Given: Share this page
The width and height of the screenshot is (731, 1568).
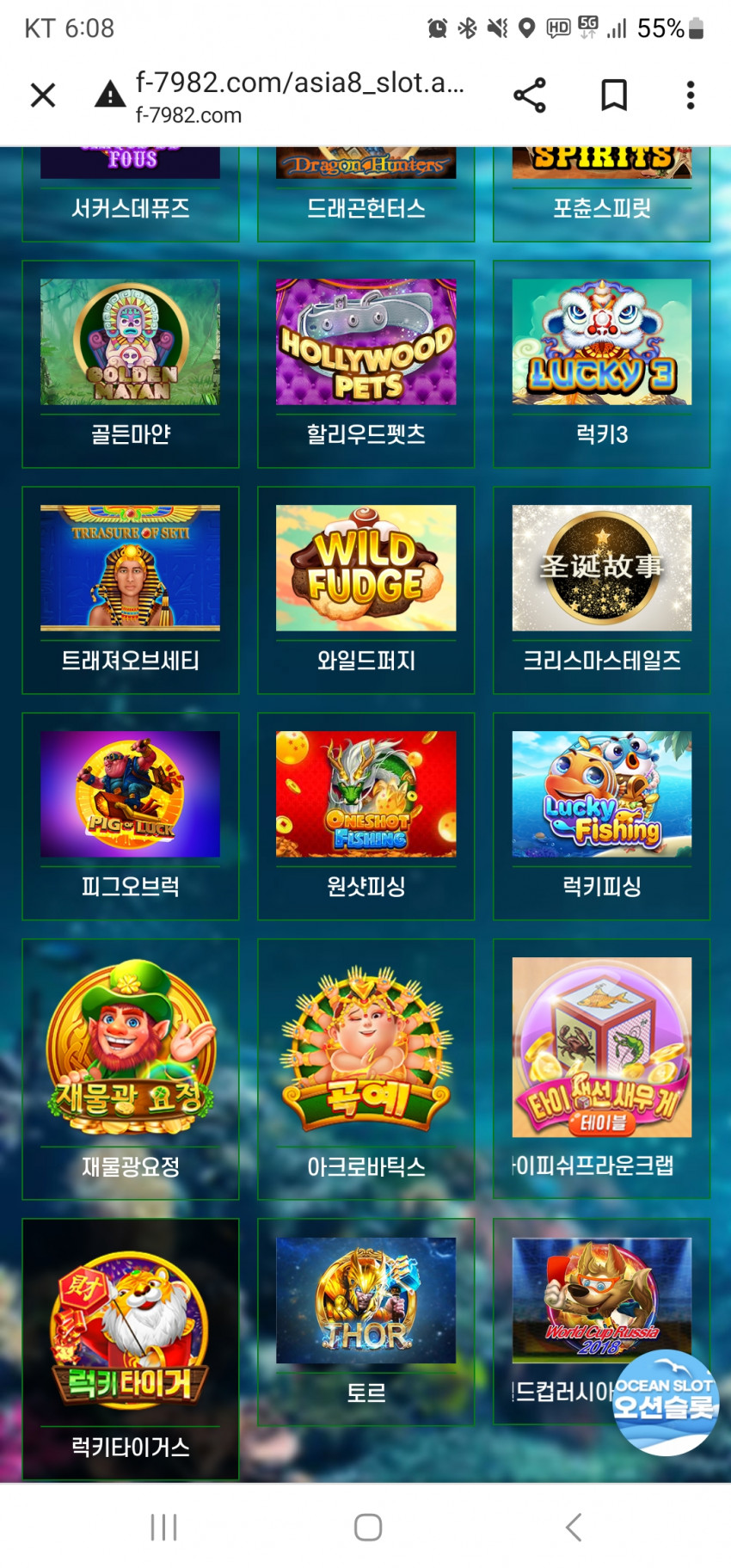Looking at the screenshot, I should pyautogui.click(x=530, y=95).
